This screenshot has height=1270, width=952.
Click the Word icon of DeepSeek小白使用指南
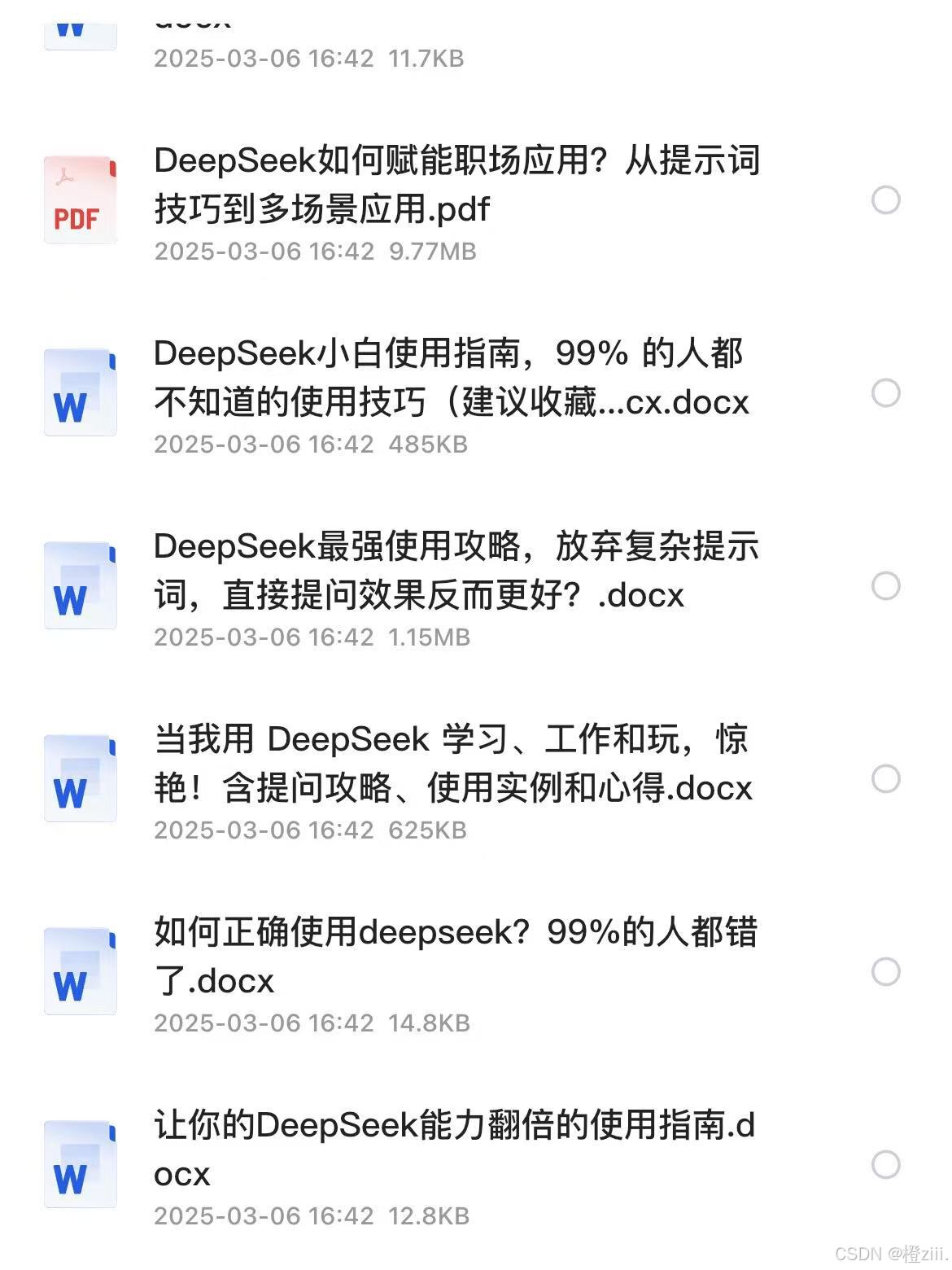pyautogui.click(x=80, y=389)
